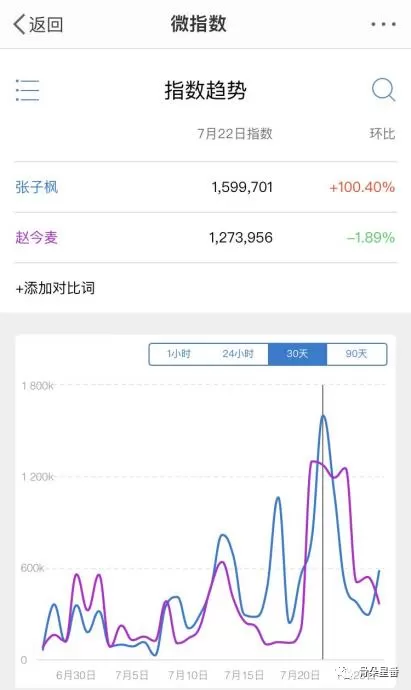411x690 pixels.
Task: Select the 90天 range tab
Action: tap(356, 354)
